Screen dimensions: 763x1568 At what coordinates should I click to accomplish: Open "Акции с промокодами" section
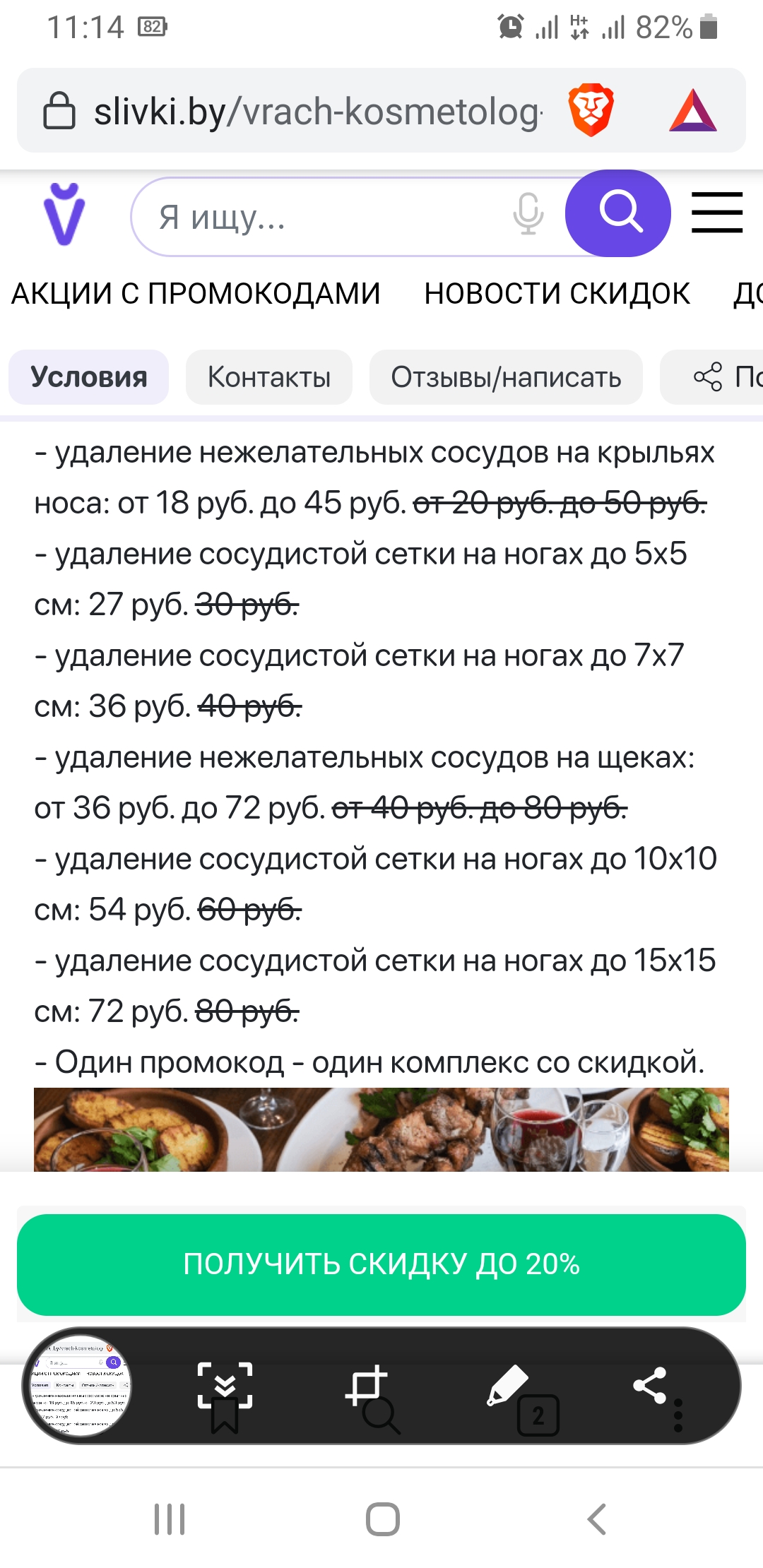tap(196, 294)
